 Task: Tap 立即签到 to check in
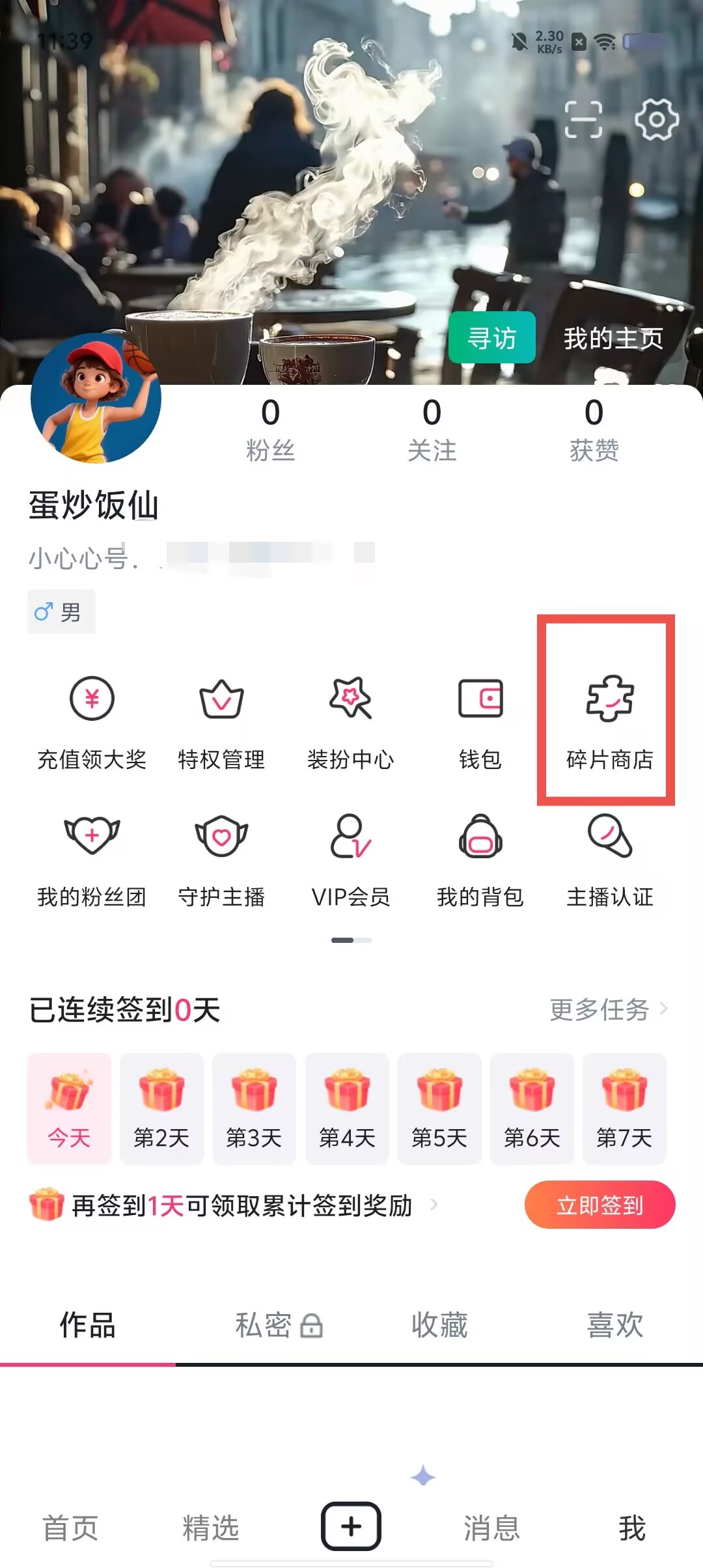(600, 1205)
